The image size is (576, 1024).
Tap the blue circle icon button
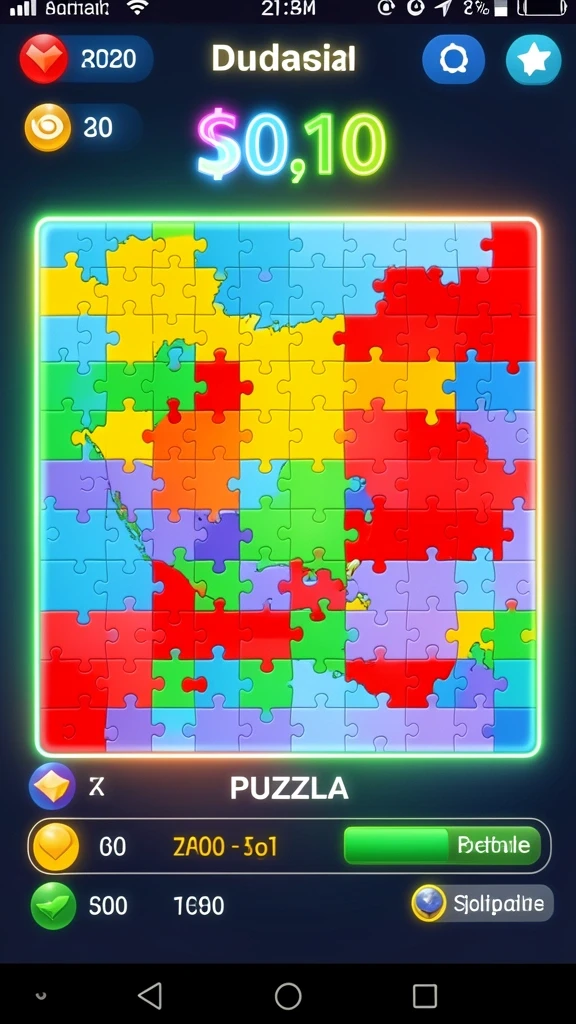[x=453, y=59]
